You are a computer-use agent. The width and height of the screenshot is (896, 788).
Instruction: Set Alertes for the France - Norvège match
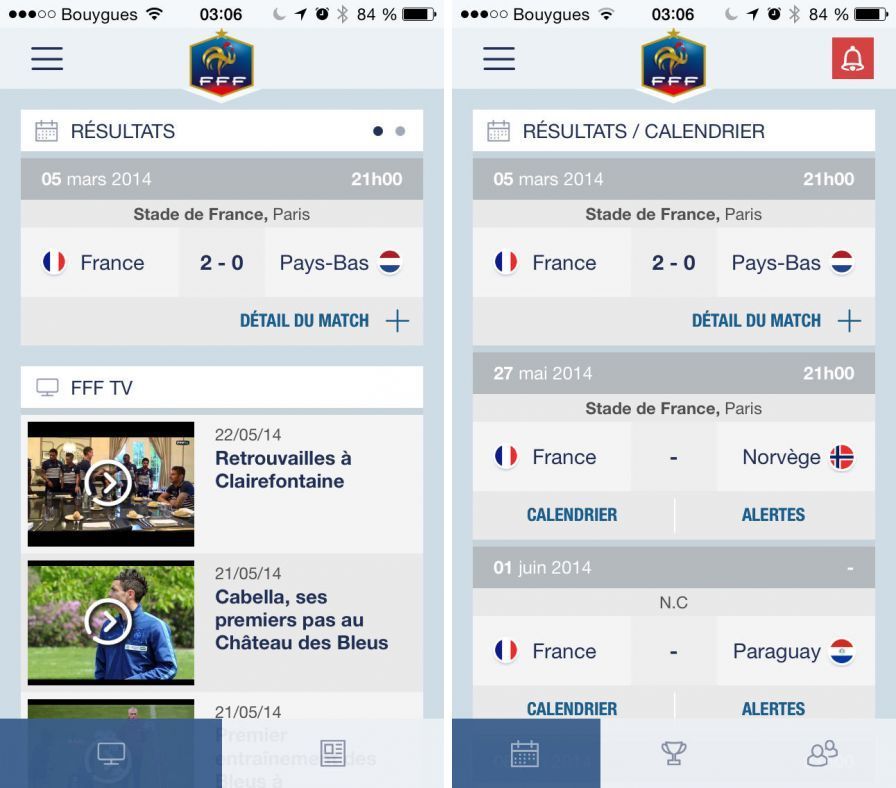click(x=773, y=515)
